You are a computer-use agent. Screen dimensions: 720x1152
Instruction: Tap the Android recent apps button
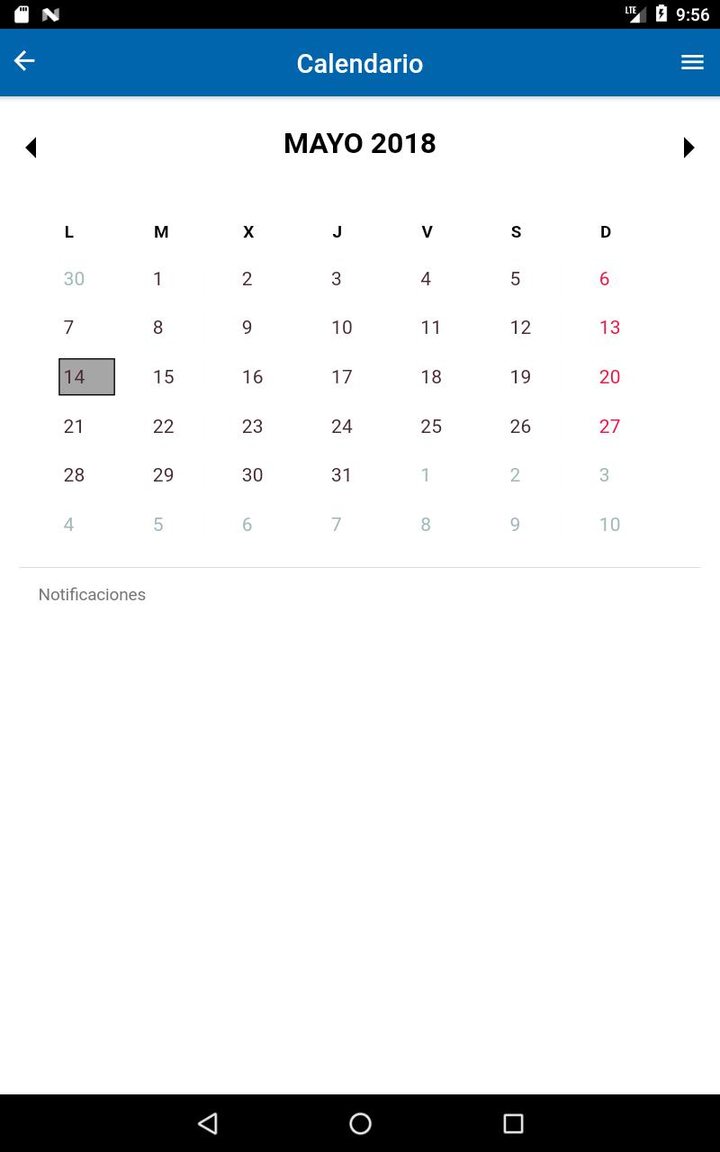point(511,1122)
